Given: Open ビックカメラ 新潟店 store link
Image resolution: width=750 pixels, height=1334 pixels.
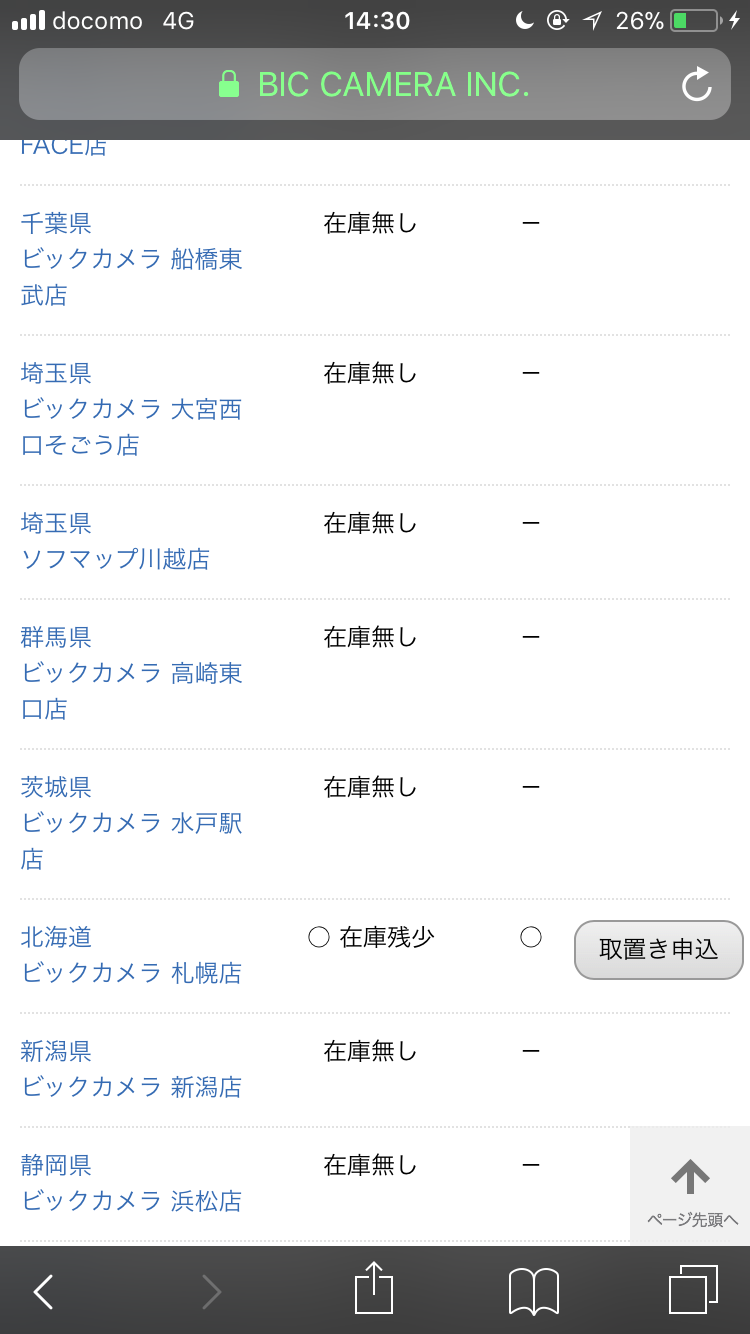Looking at the screenshot, I should coord(132,1087).
